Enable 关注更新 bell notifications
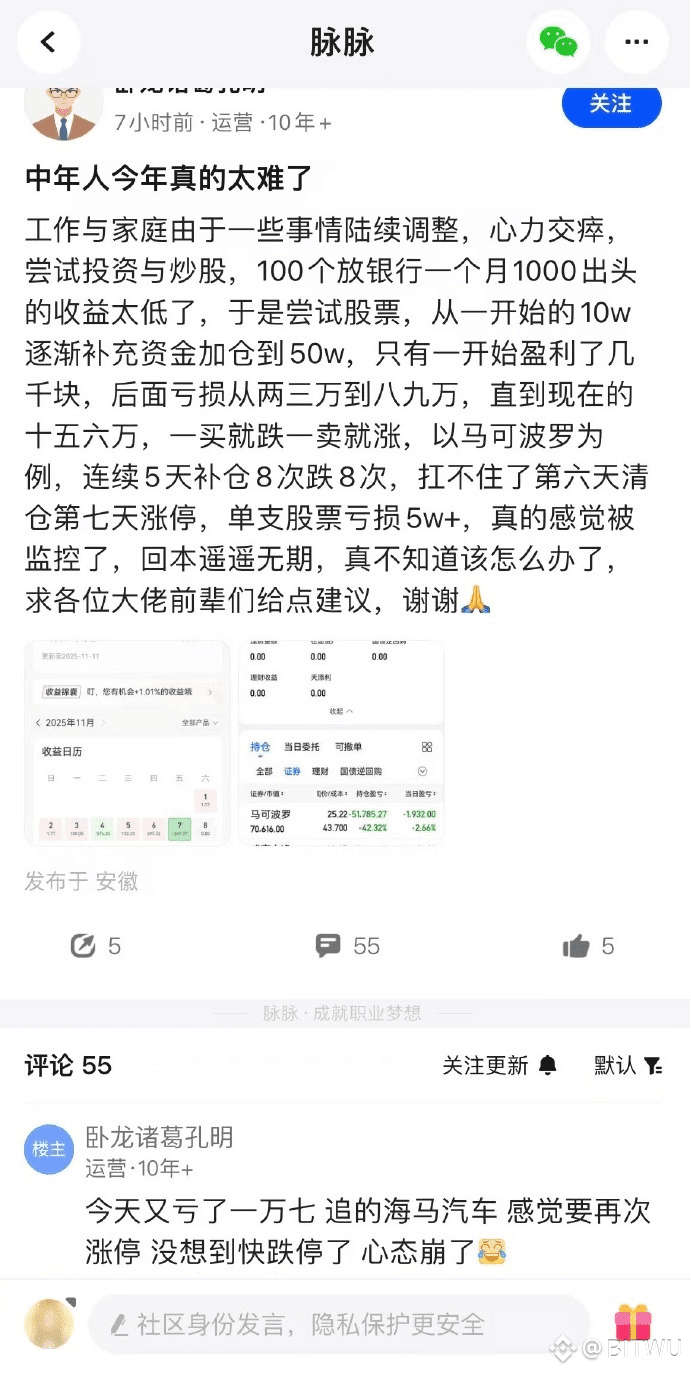 pyautogui.click(x=500, y=1066)
